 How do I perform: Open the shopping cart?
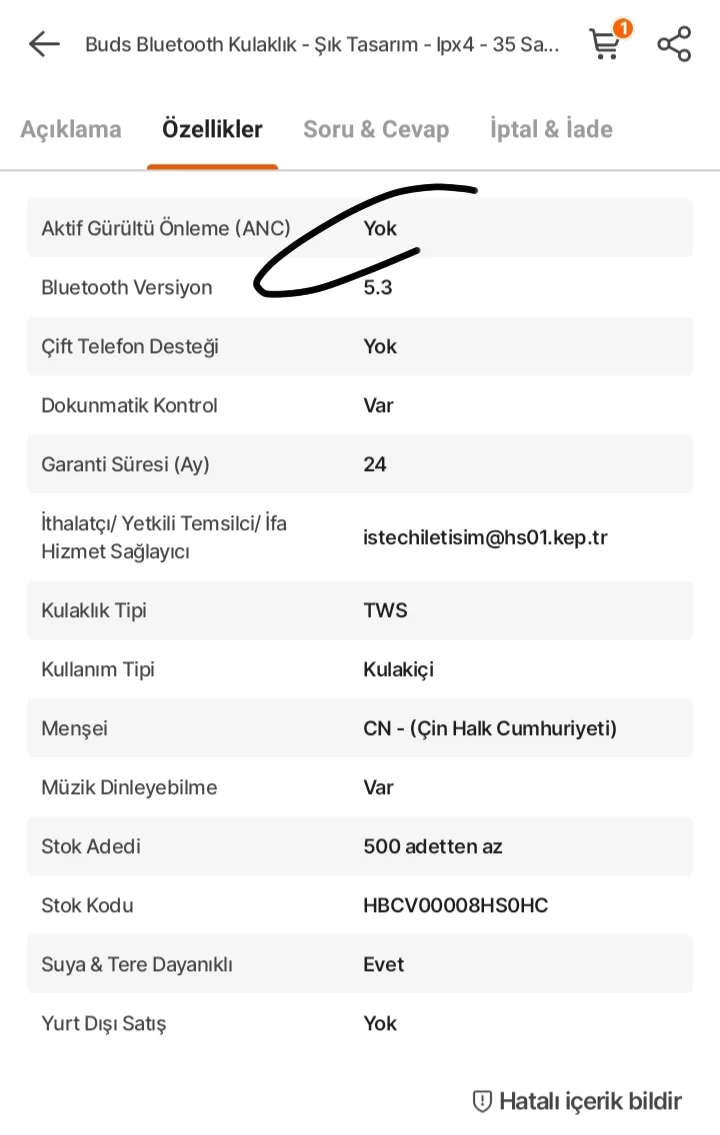click(606, 43)
